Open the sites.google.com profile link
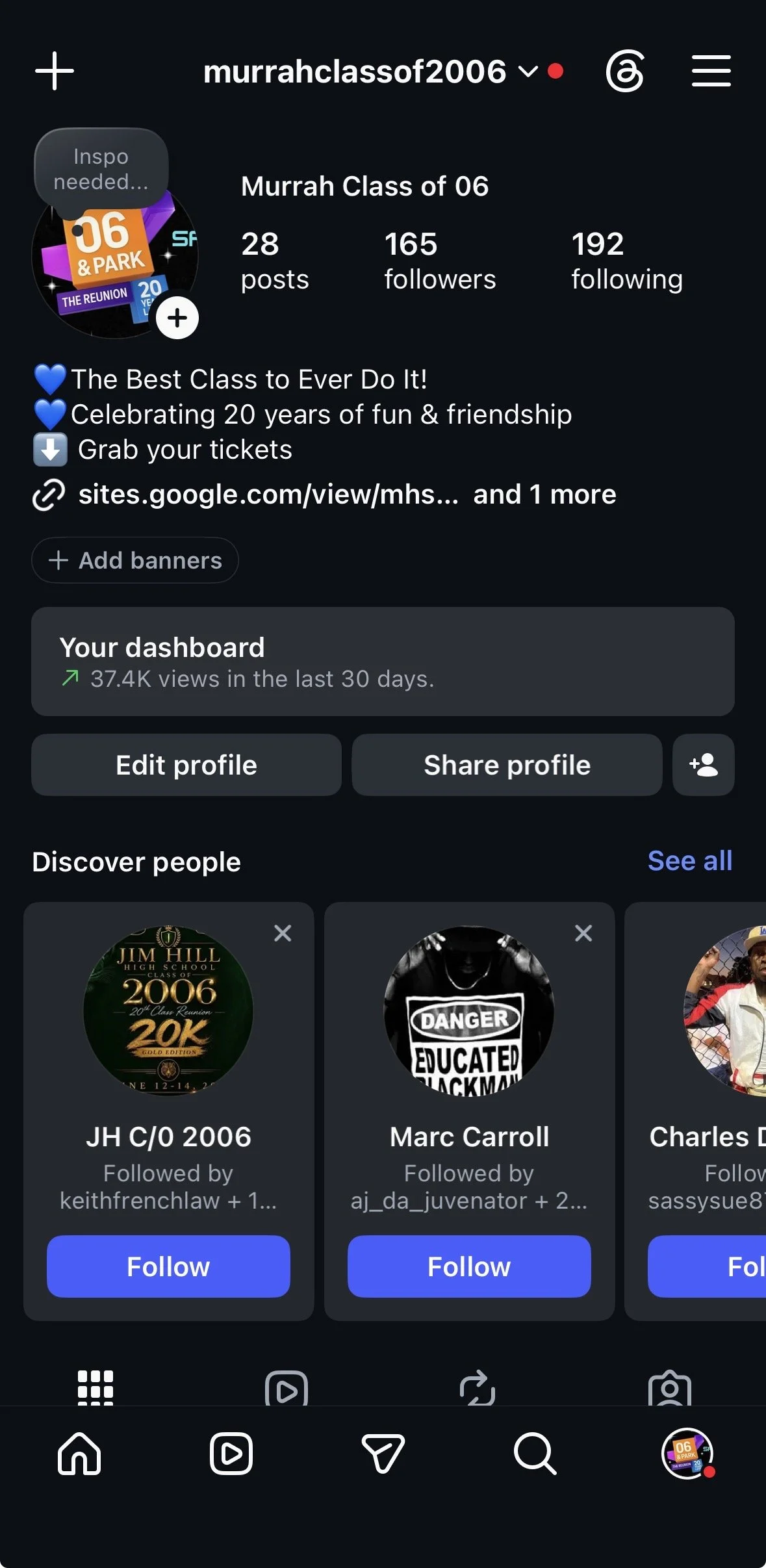 pyautogui.click(x=268, y=495)
